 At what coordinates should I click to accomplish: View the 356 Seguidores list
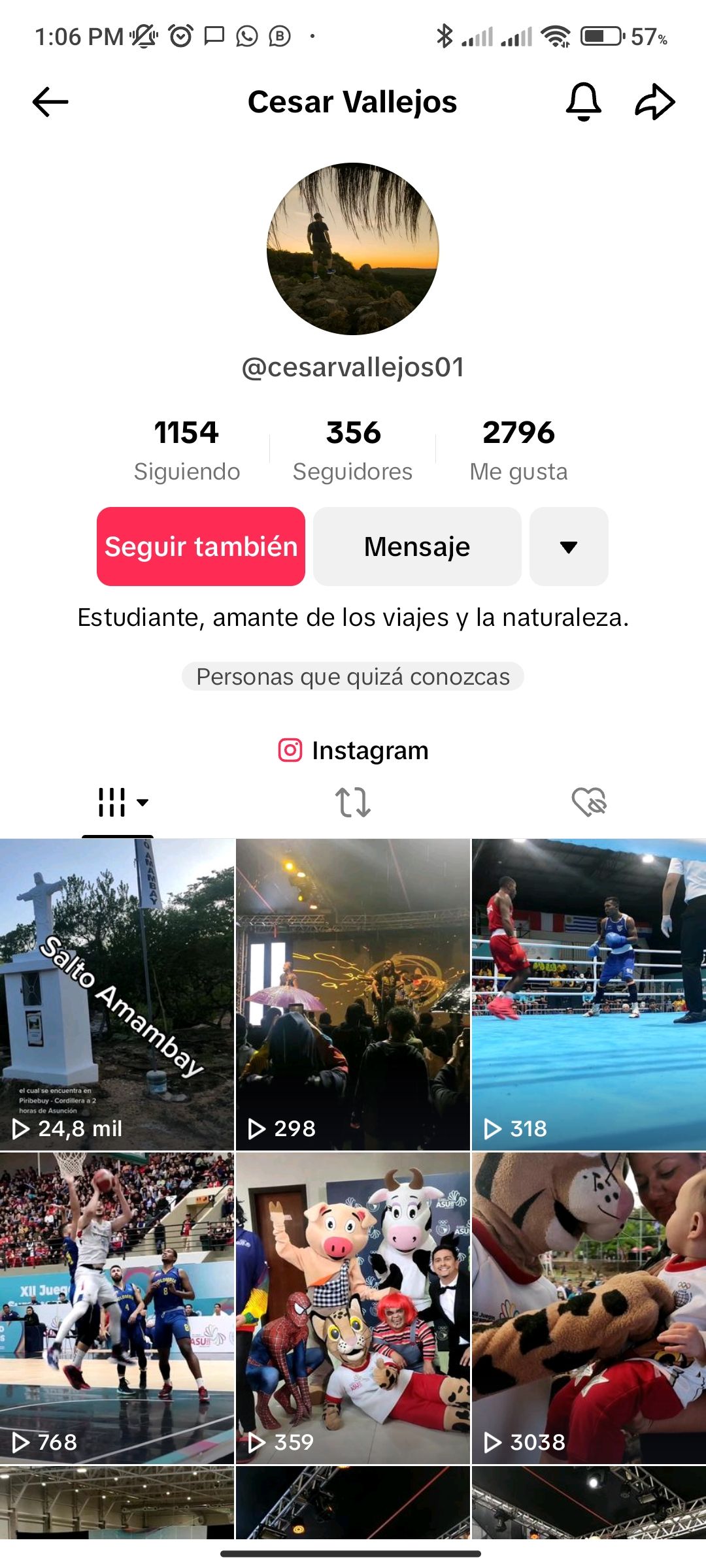point(353,449)
